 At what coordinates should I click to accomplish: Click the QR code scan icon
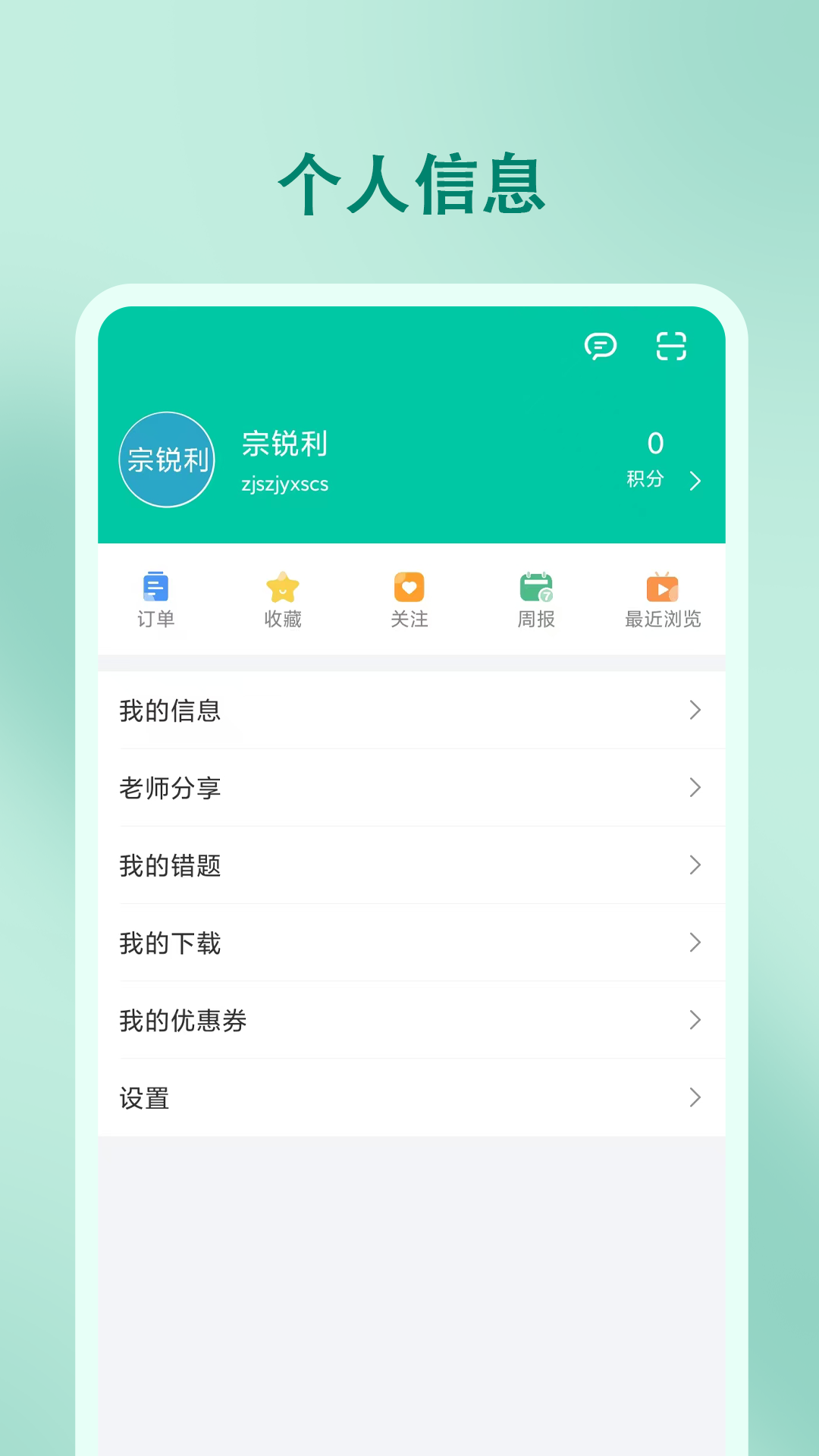tap(670, 347)
